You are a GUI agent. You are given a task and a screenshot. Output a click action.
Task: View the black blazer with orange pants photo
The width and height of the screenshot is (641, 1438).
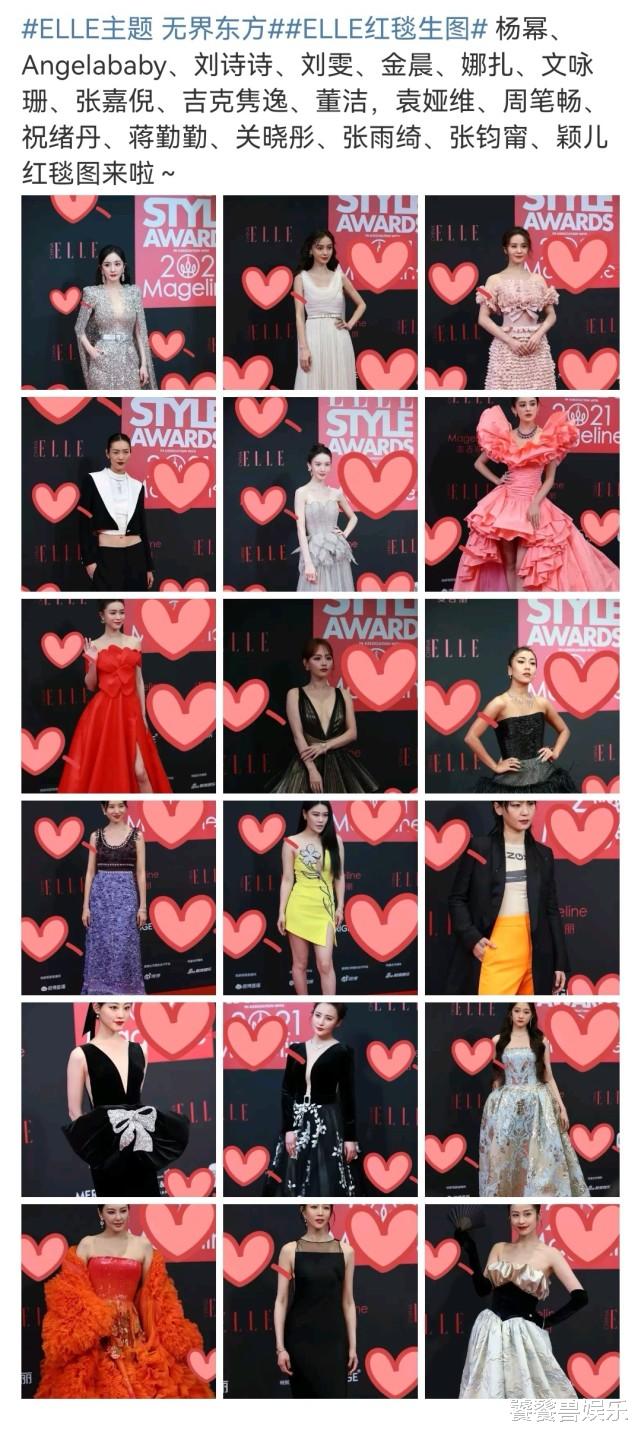point(522,898)
